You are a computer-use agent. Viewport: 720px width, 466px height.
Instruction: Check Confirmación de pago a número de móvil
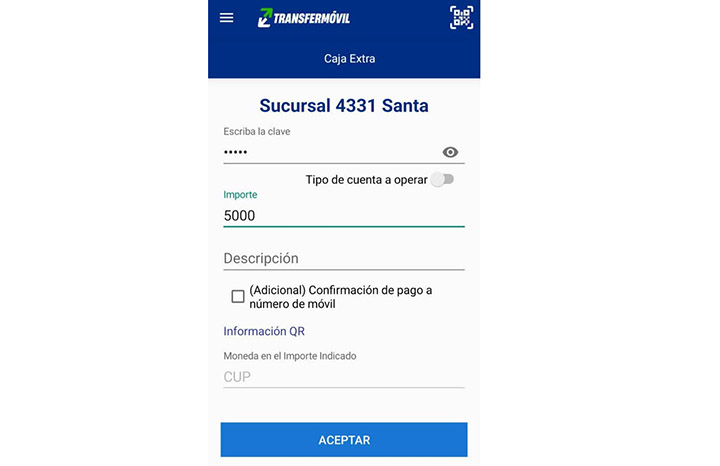click(238, 296)
